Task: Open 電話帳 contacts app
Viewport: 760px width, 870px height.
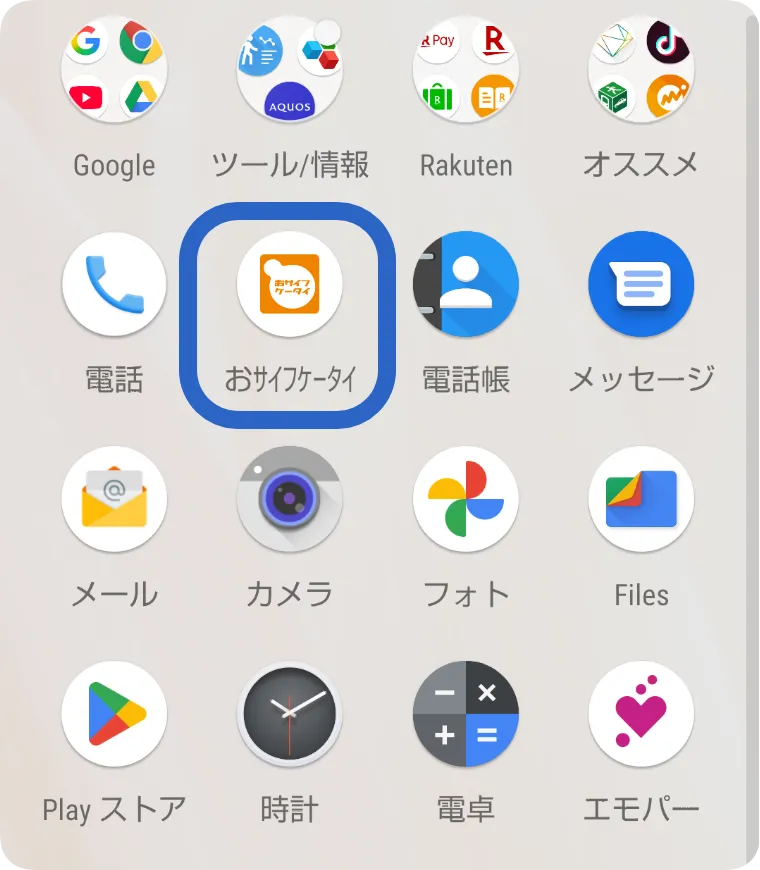Action: click(x=466, y=285)
